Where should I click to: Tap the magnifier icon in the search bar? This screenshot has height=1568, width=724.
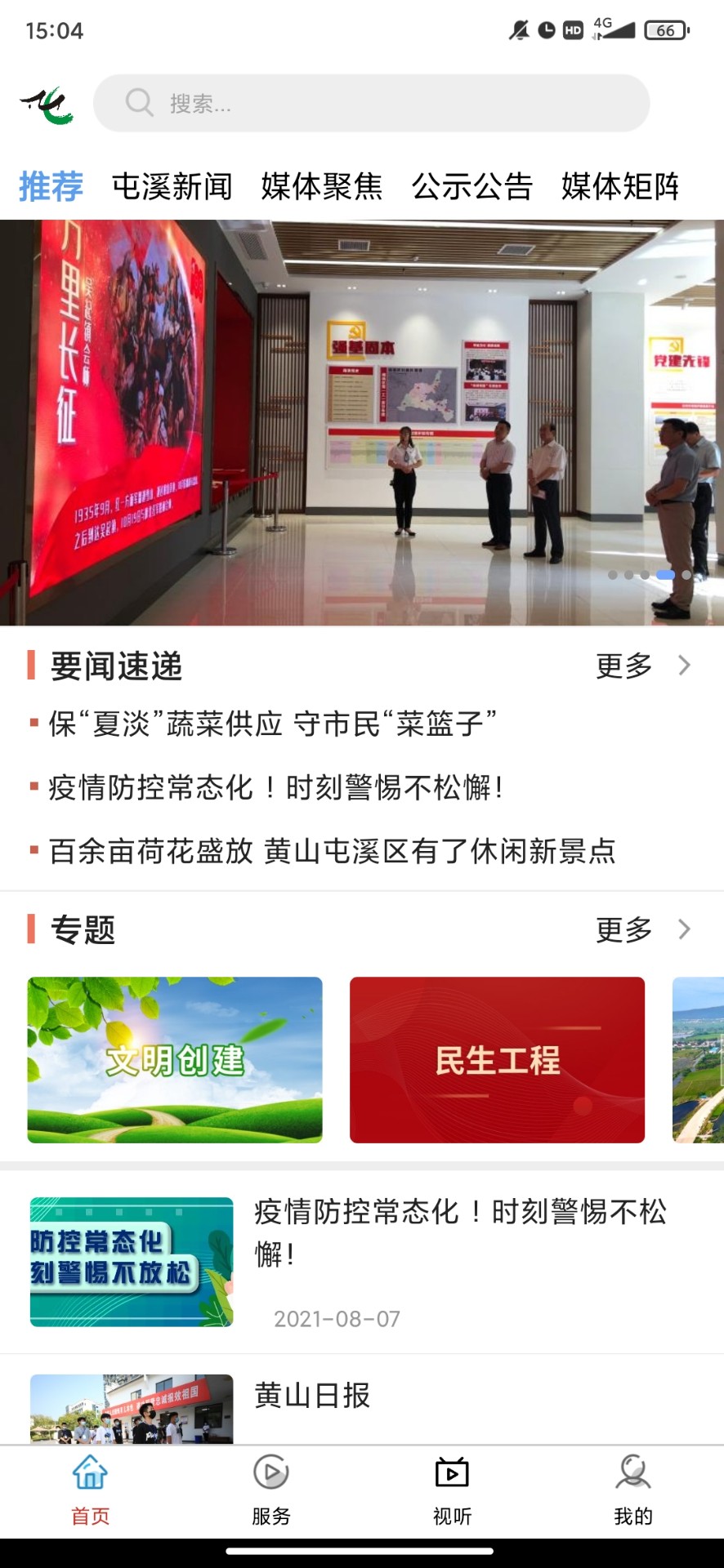click(139, 103)
